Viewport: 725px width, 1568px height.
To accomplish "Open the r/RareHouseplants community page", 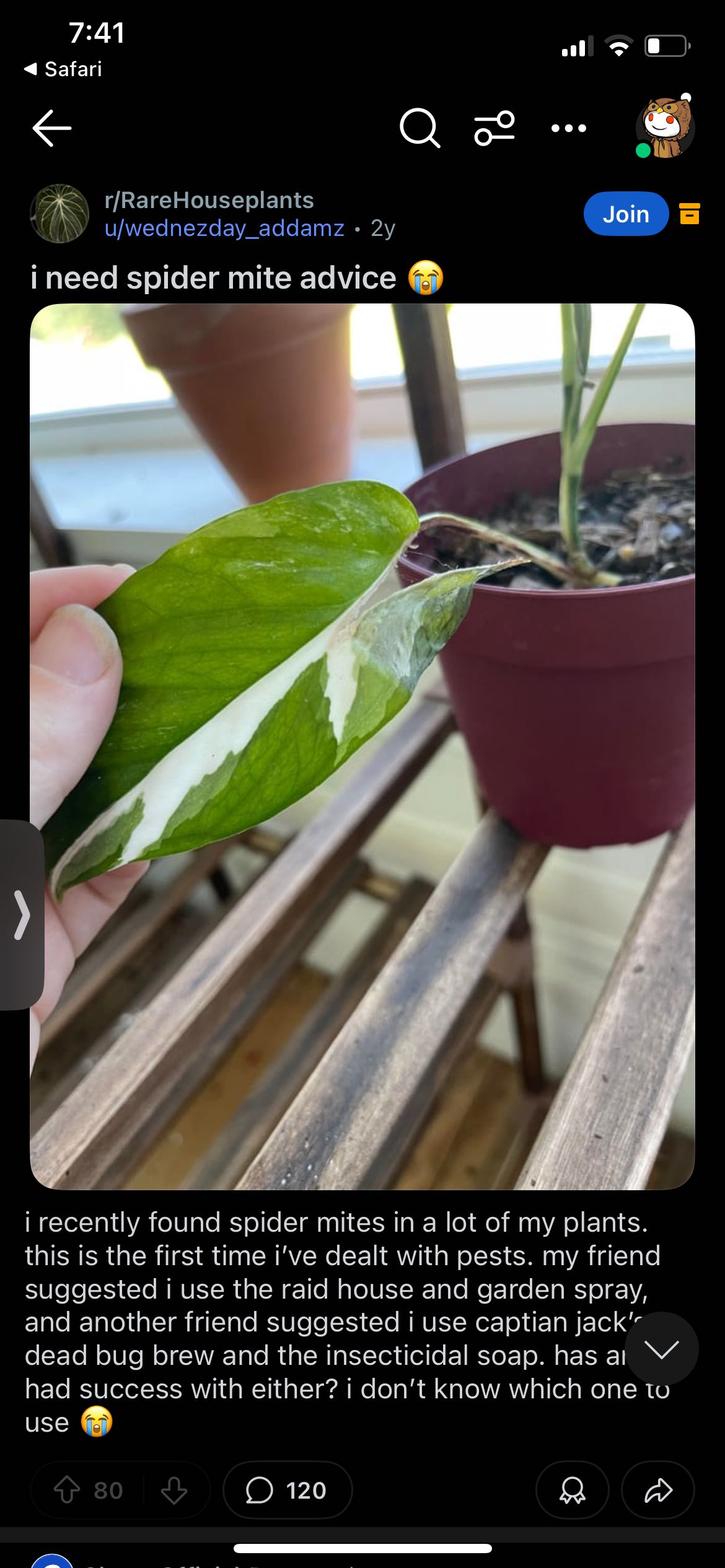I will [x=209, y=200].
